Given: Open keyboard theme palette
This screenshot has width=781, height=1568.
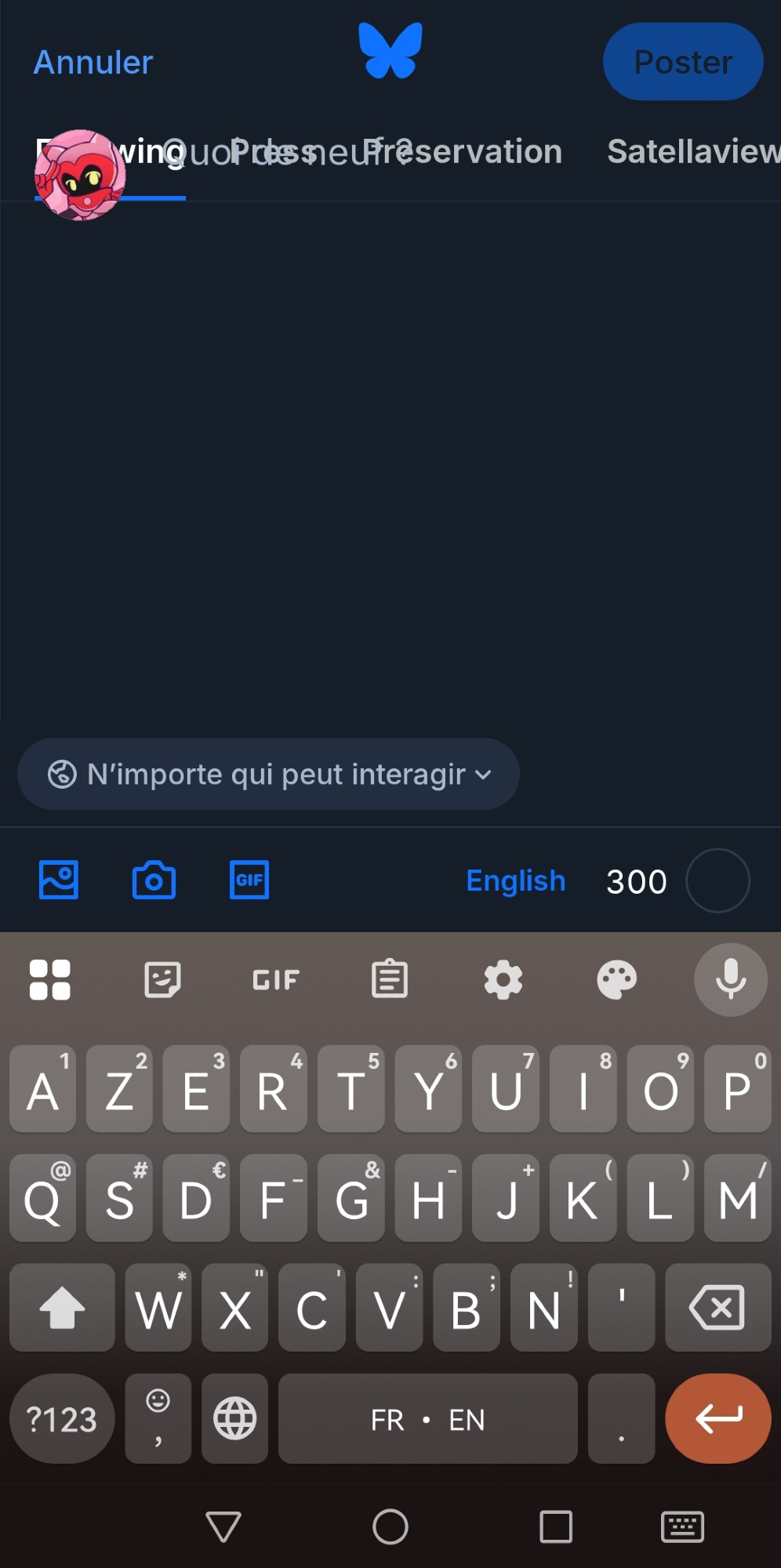Looking at the screenshot, I should [617, 979].
